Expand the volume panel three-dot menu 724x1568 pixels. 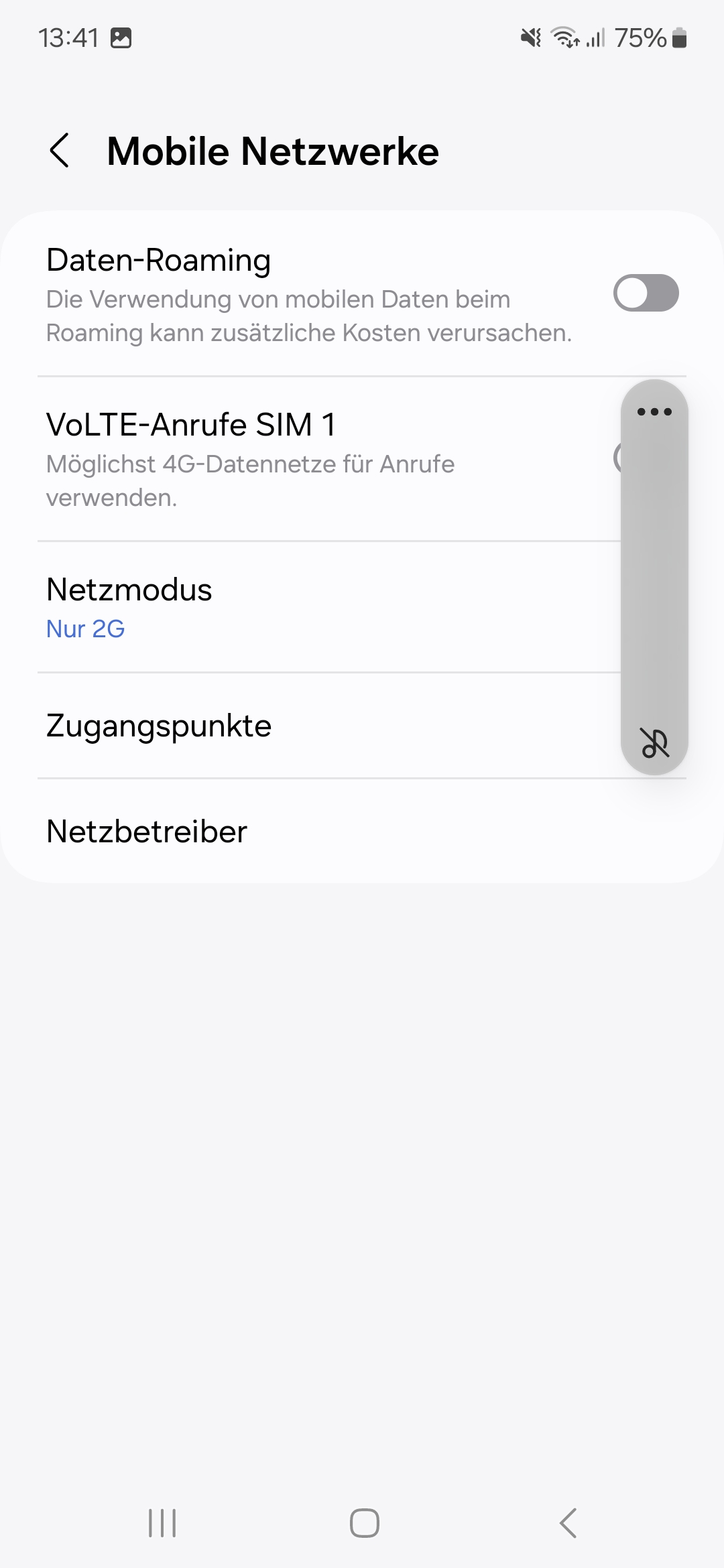point(654,411)
